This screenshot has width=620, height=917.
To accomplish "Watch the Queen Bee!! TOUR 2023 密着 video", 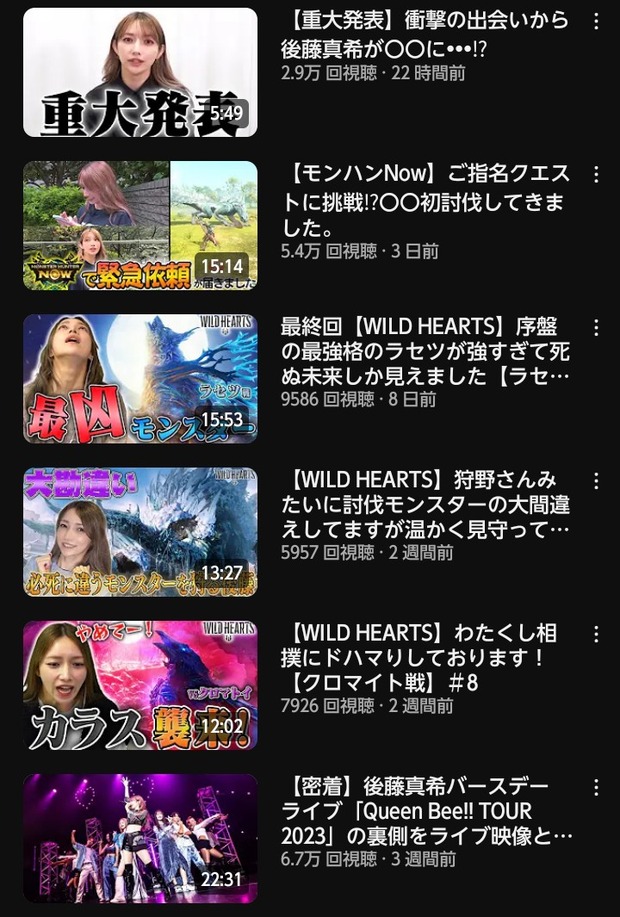I will tap(140, 838).
